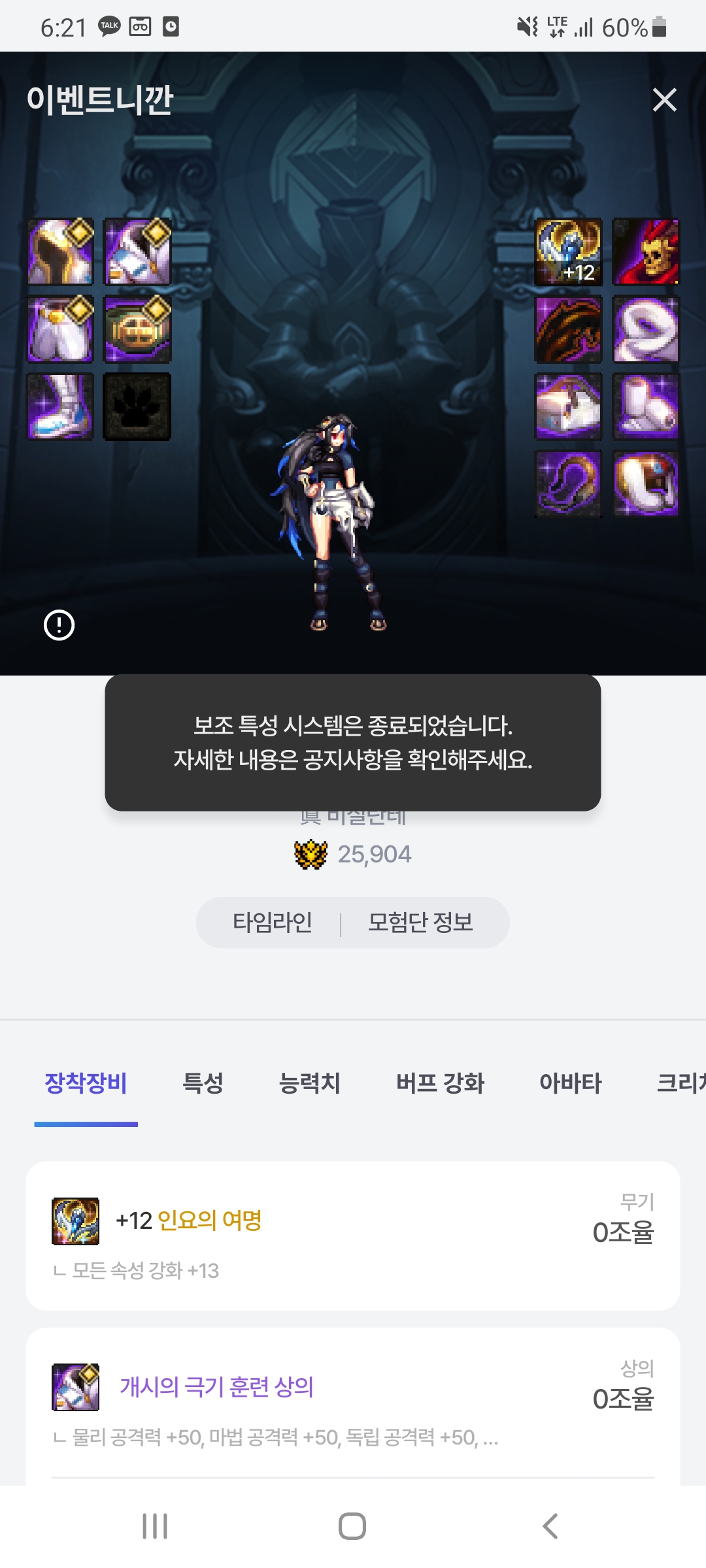The width and height of the screenshot is (706, 1568).
Task: Close the character detail view
Action: (664, 100)
